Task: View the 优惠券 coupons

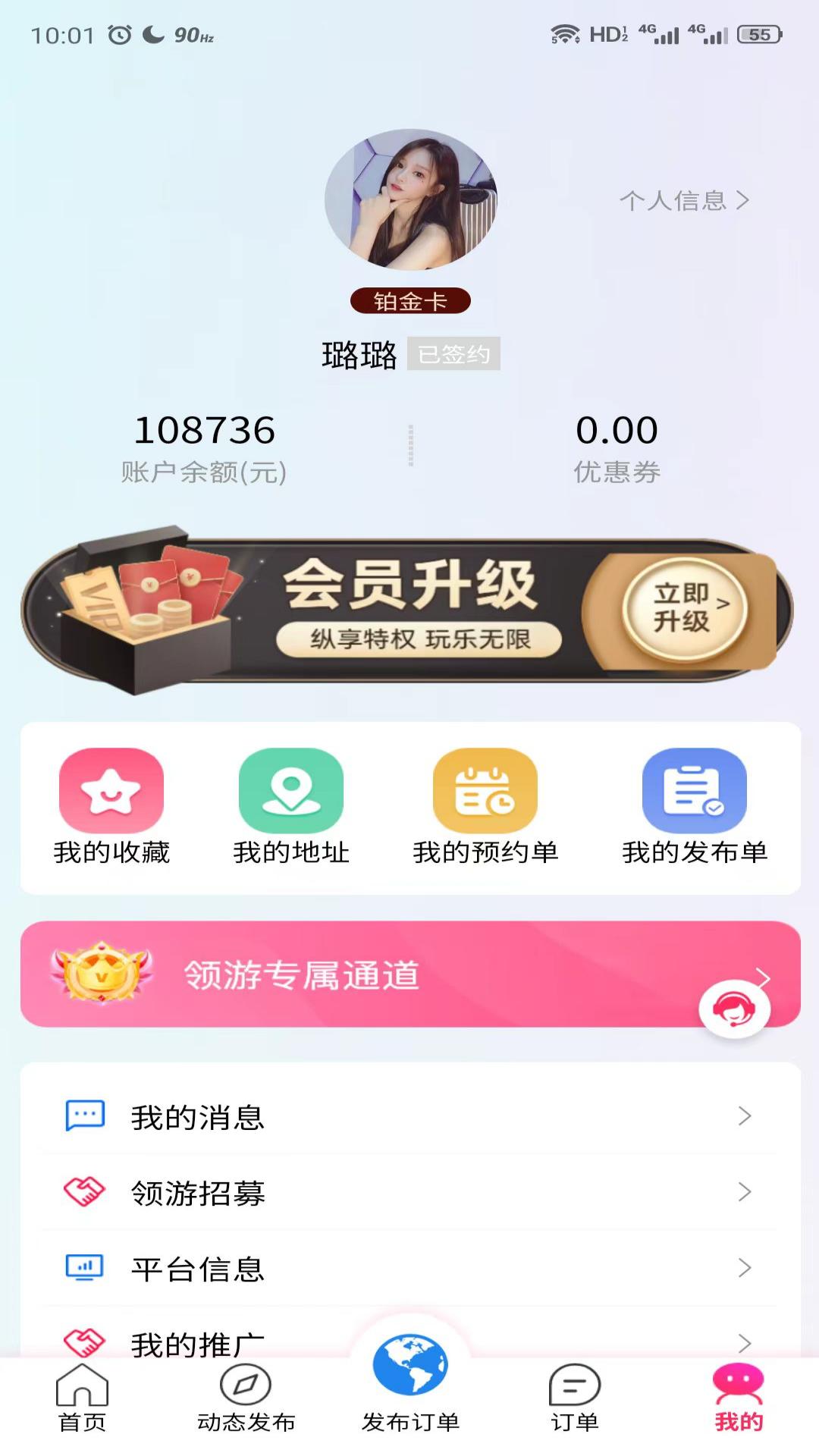Action: (x=617, y=448)
